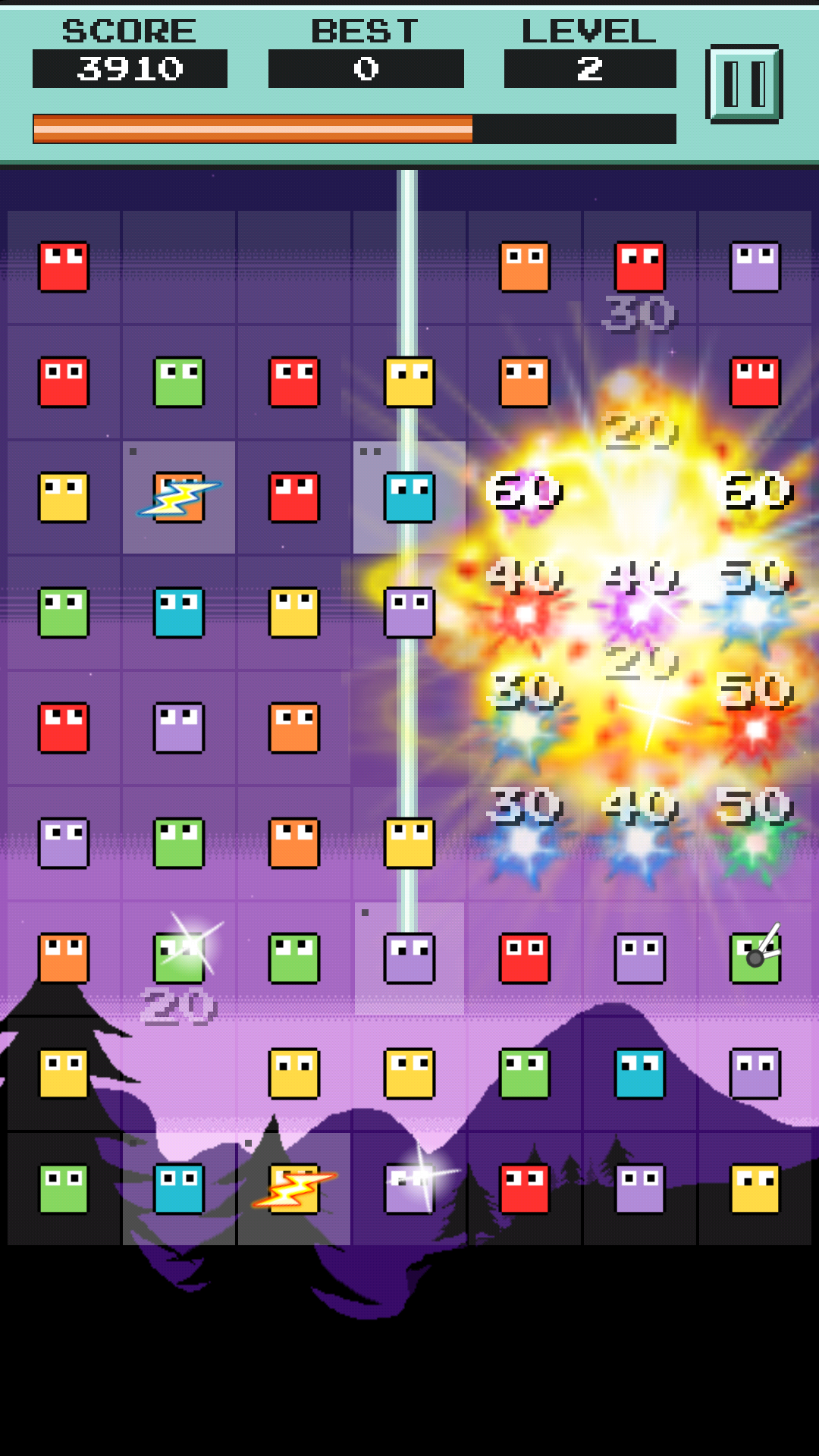
Task: Tap the orange block with blue lightning
Action: point(179,497)
